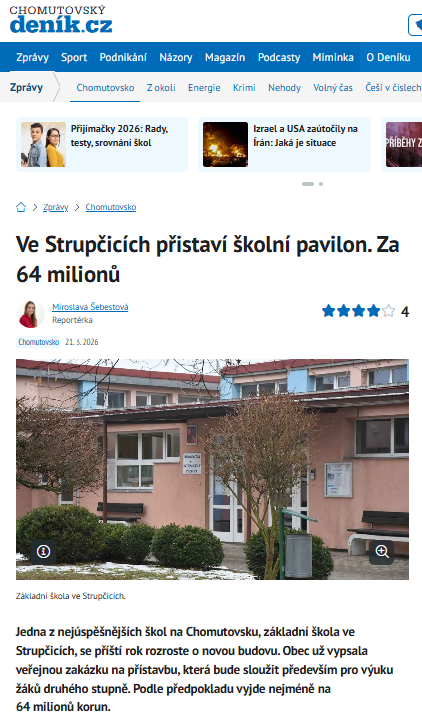422x723 pixels.
Task: Go to Podnikání section
Action: [x=123, y=57]
